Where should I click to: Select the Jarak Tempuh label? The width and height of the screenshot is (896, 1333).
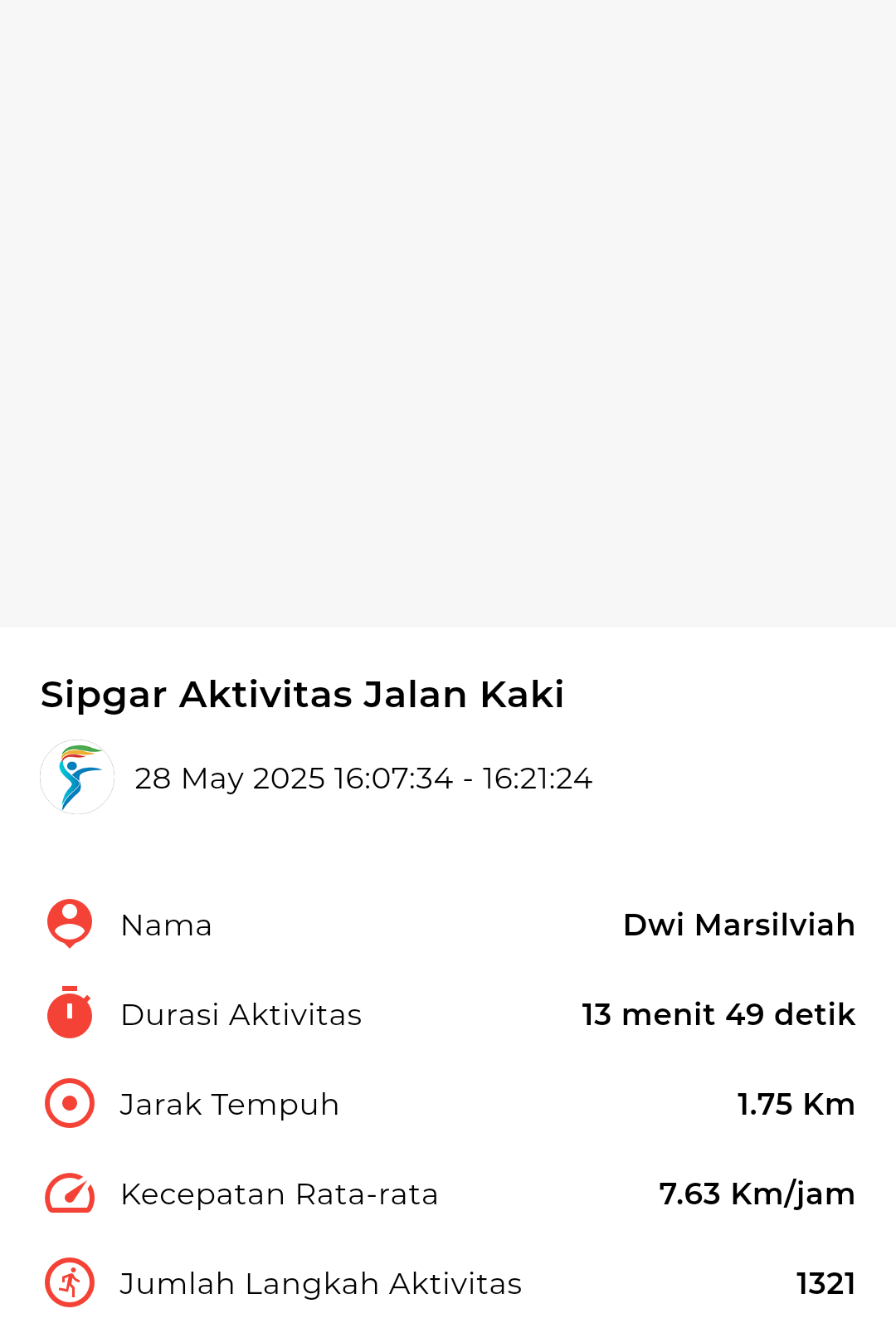(230, 1103)
